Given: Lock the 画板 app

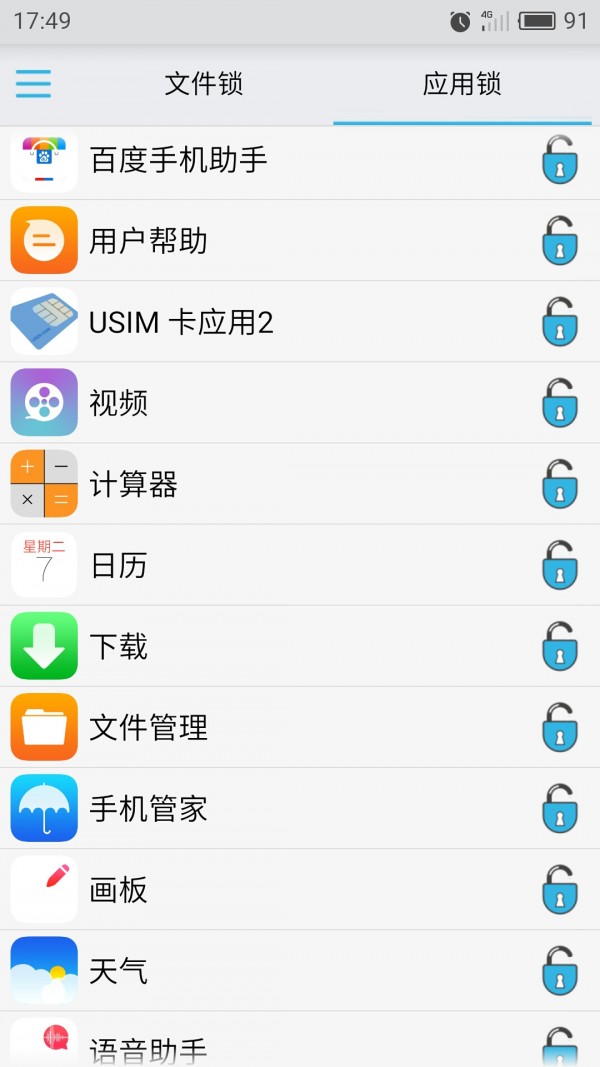Looking at the screenshot, I should point(560,889).
